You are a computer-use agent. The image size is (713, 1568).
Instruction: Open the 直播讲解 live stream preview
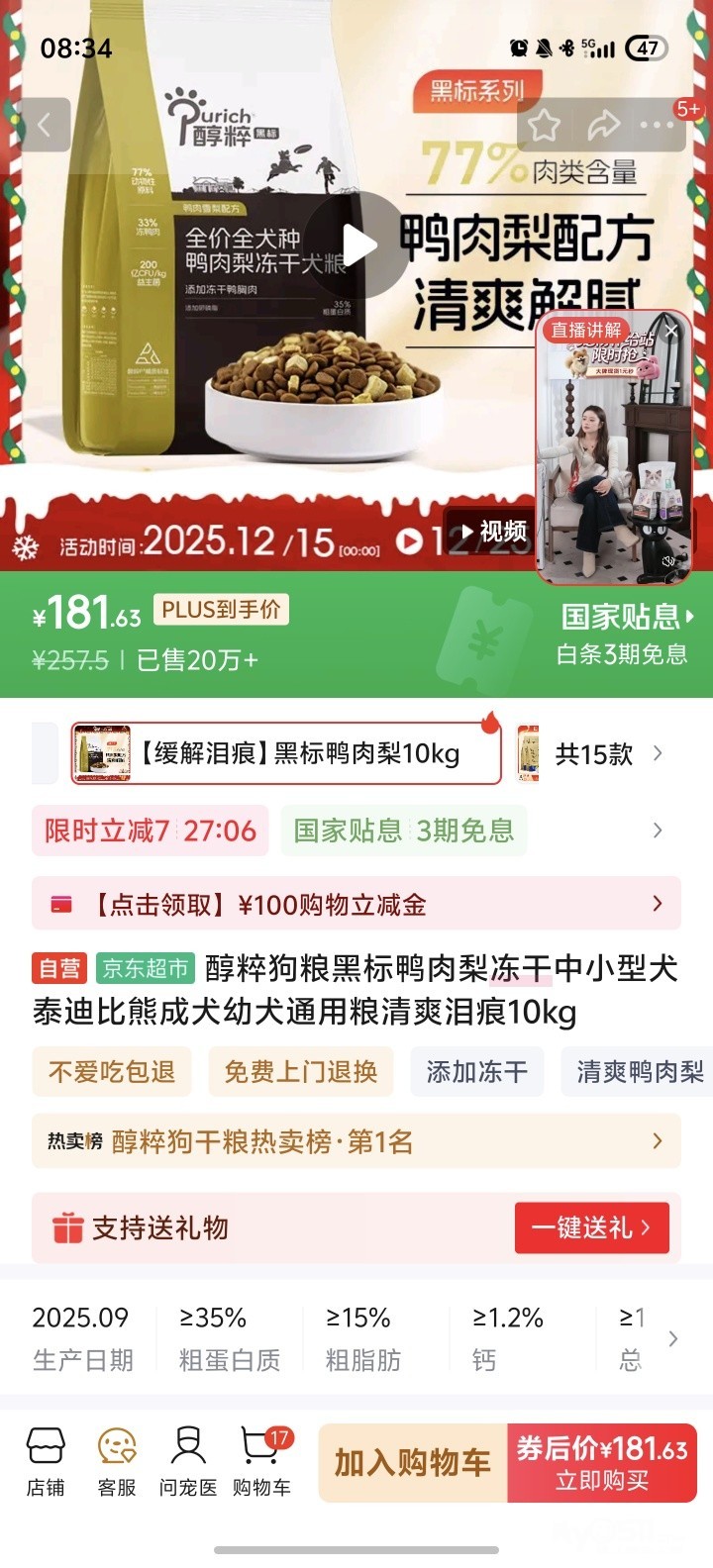click(612, 455)
